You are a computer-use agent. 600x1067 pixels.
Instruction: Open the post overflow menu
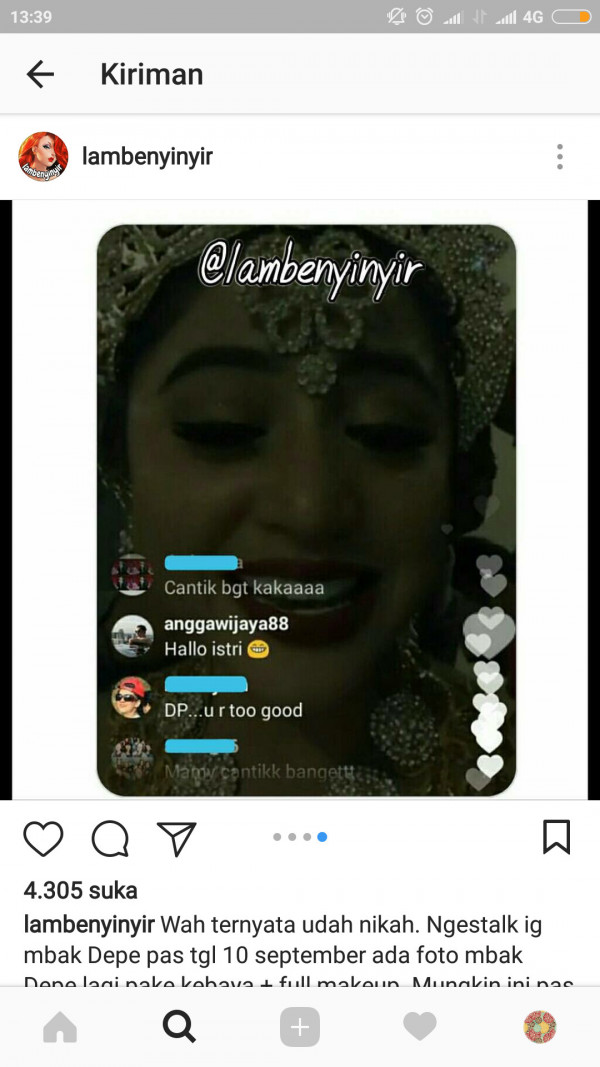(x=559, y=157)
